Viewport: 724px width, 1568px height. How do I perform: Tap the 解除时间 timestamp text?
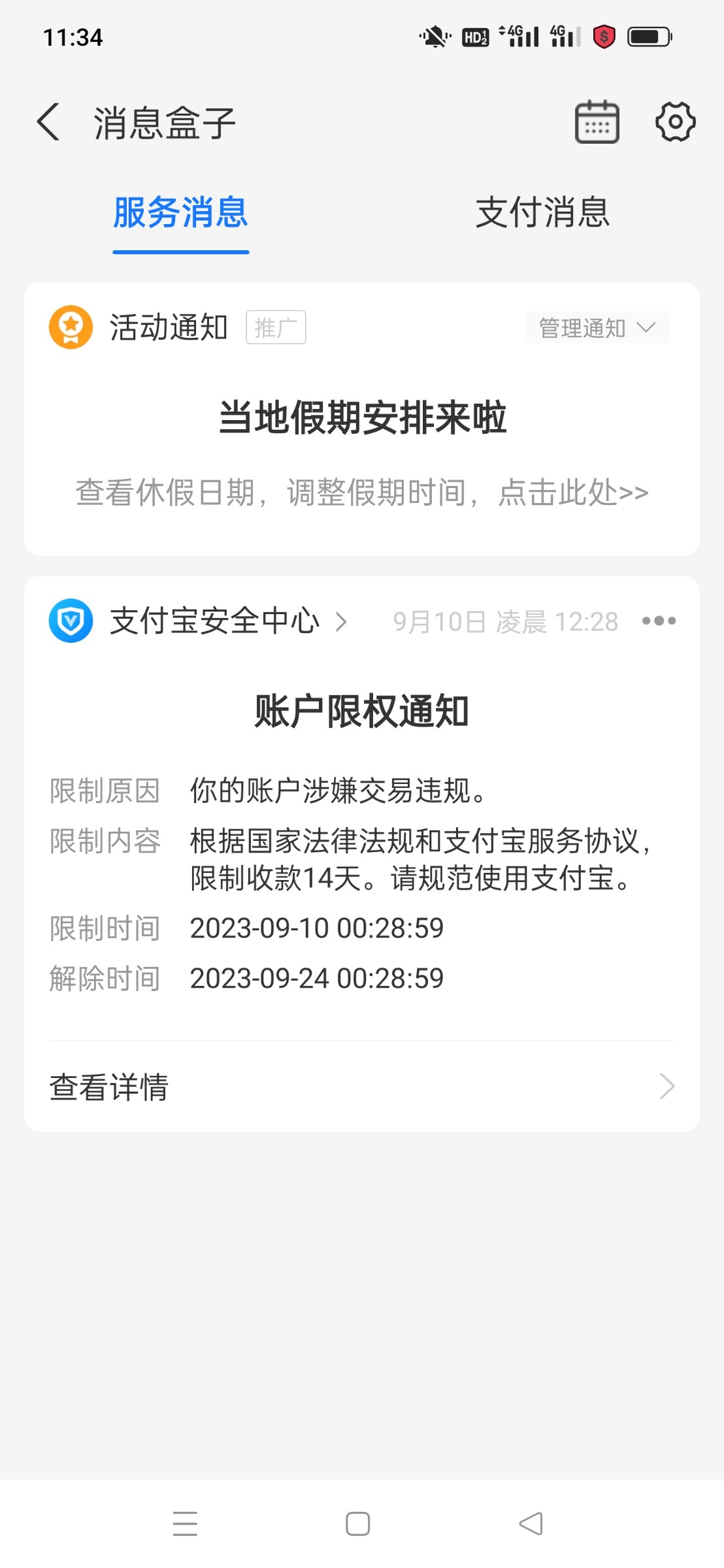coord(316,978)
